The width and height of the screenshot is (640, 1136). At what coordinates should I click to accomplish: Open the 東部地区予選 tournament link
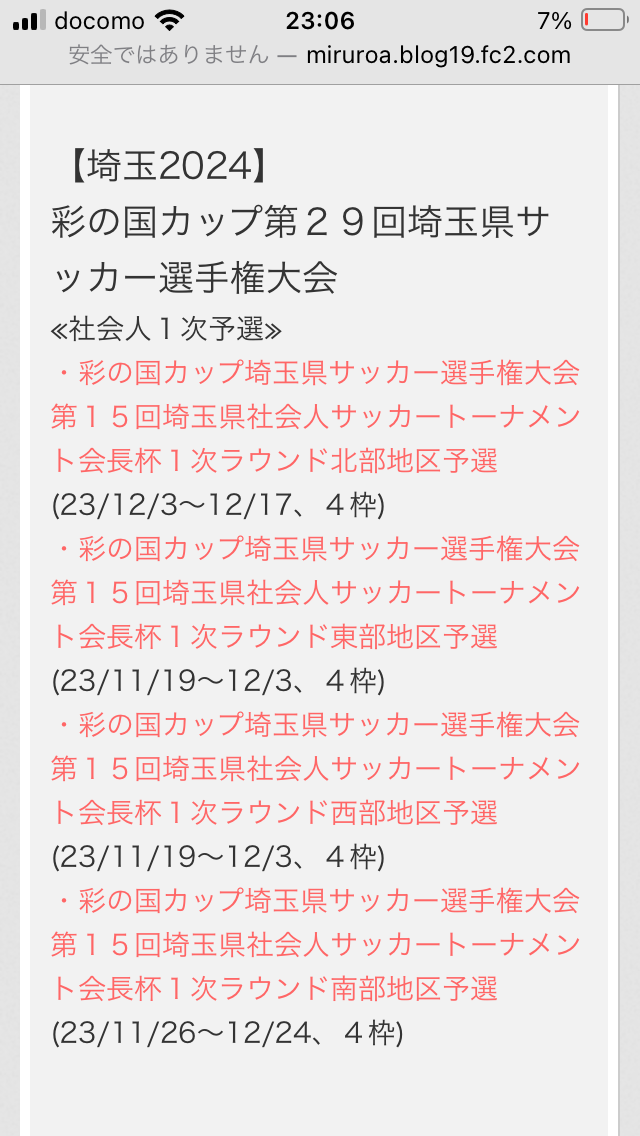[x=315, y=593]
